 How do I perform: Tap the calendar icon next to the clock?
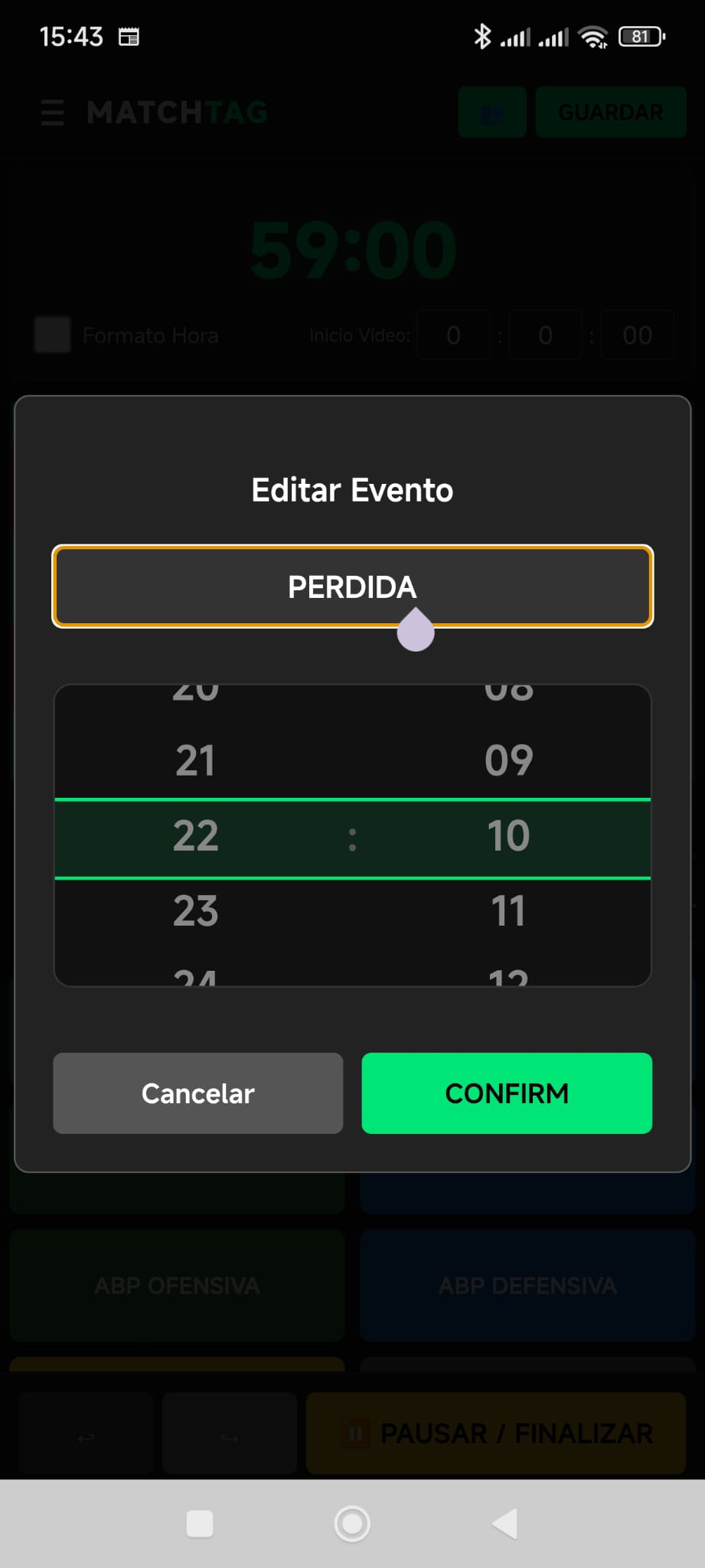pyautogui.click(x=129, y=35)
